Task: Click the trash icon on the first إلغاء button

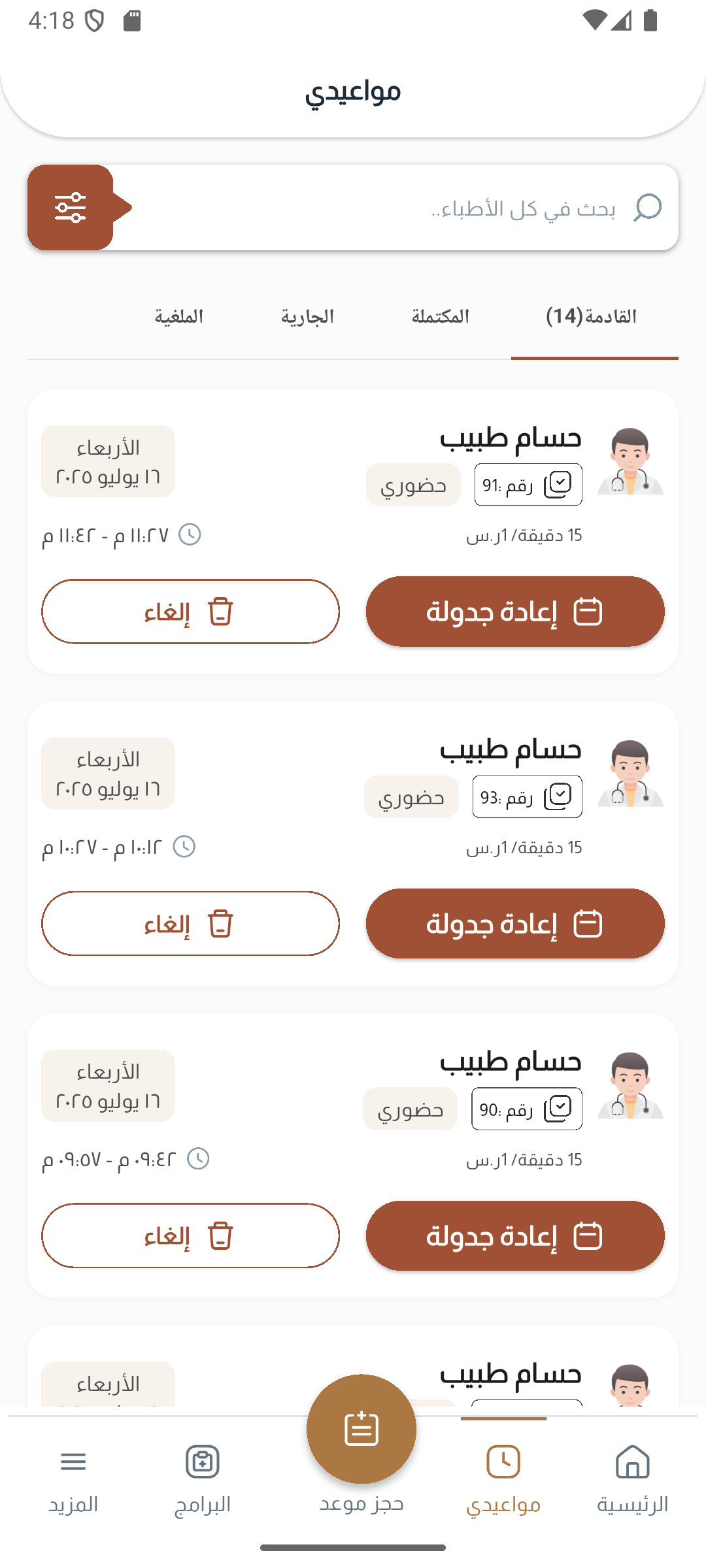Action: tap(221, 611)
